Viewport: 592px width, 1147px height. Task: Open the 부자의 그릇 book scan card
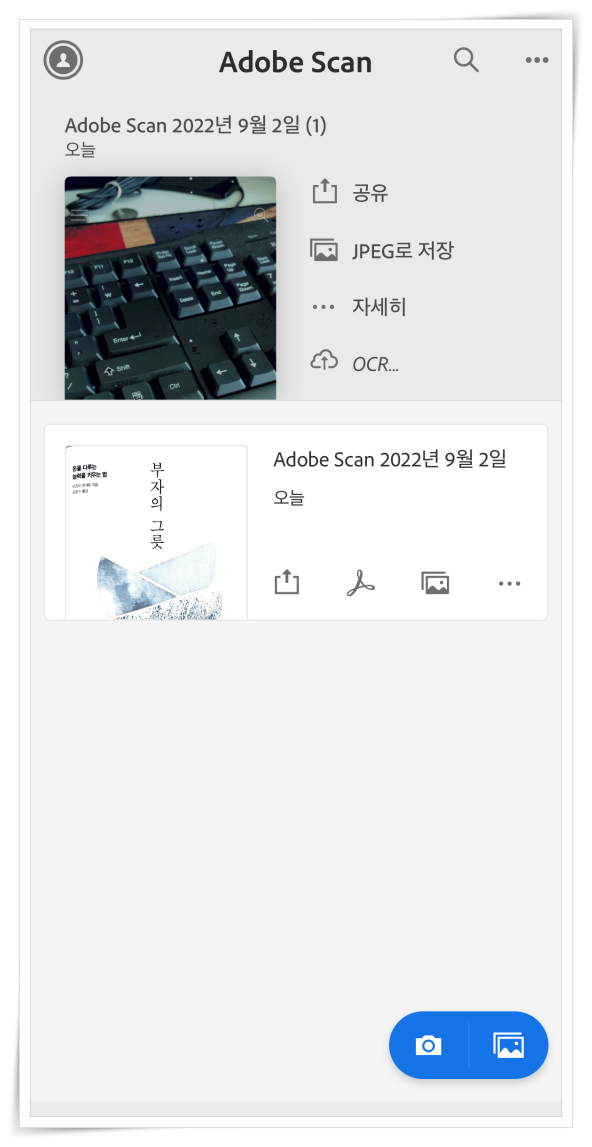click(x=296, y=522)
